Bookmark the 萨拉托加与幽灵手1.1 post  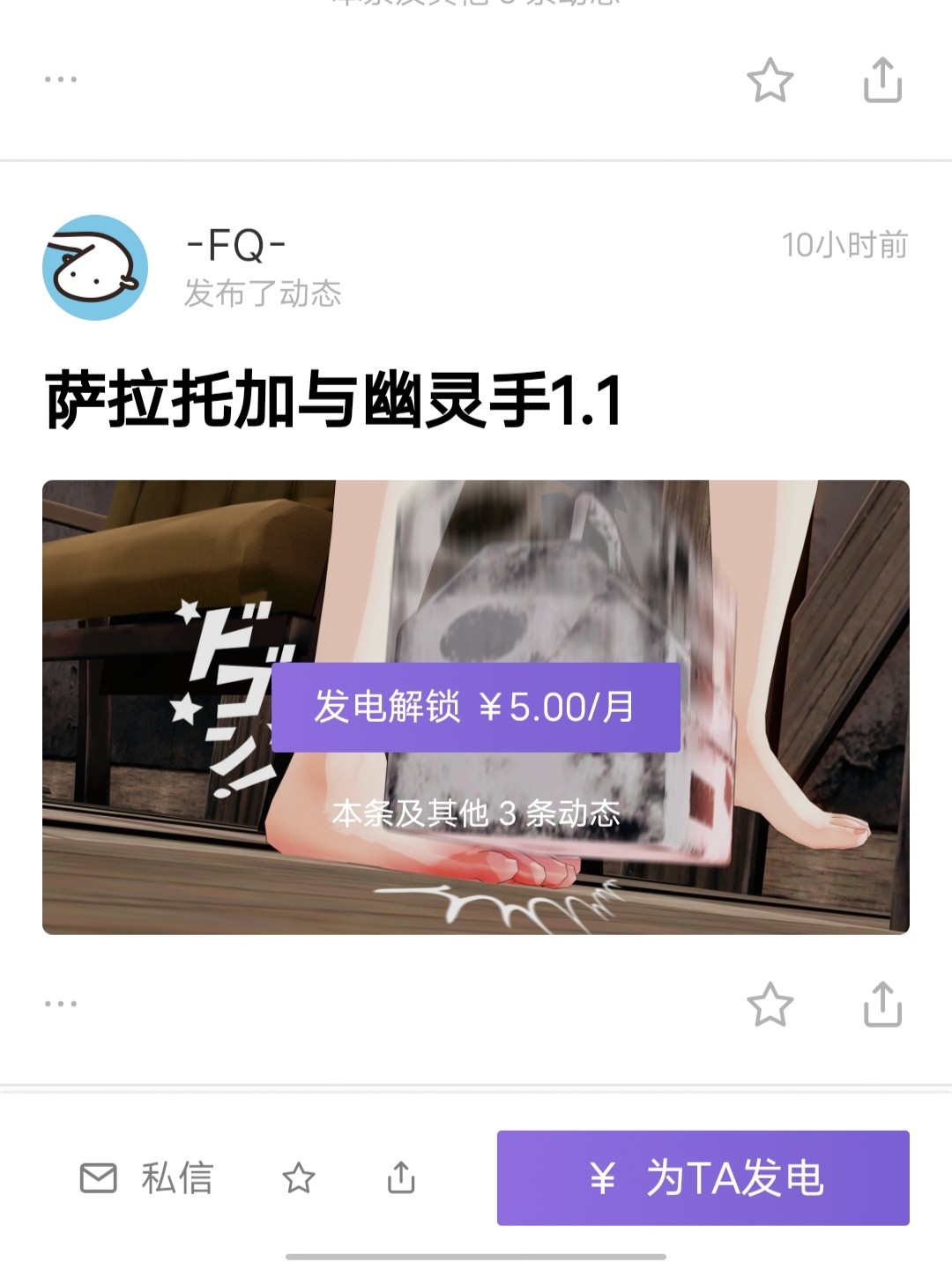[770, 1005]
